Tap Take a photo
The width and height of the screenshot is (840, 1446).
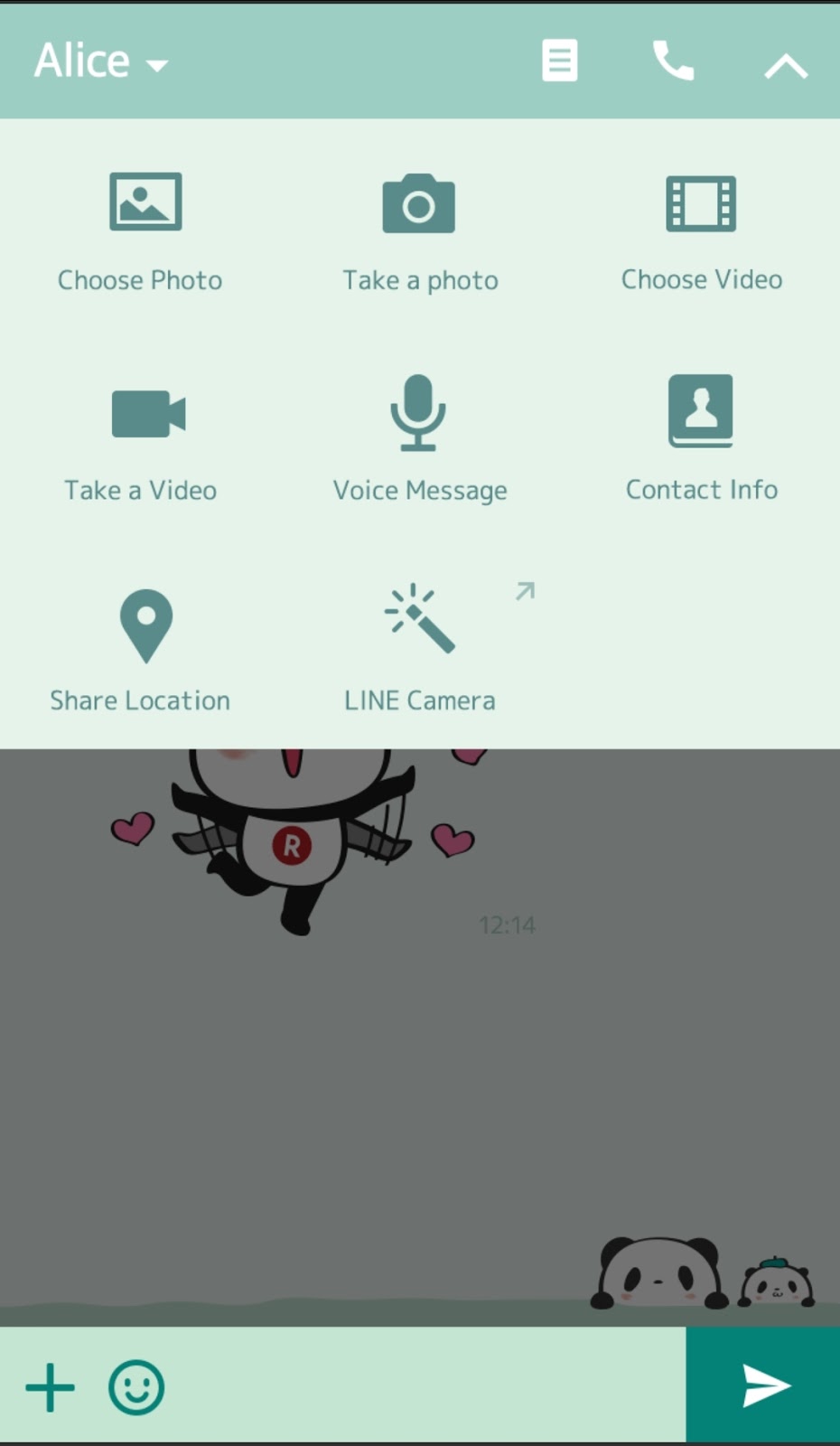click(419, 232)
